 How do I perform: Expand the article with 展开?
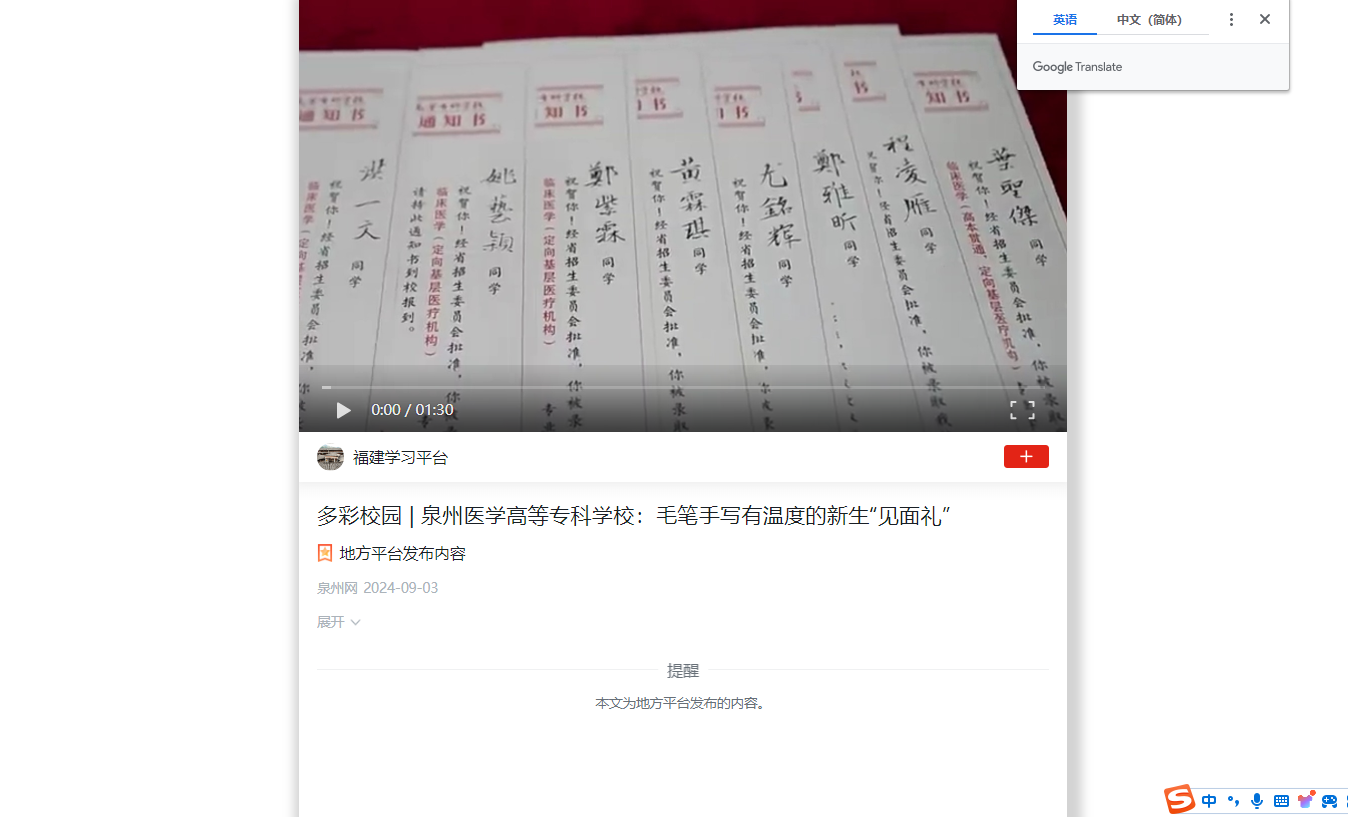pyautogui.click(x=339, y=622)
